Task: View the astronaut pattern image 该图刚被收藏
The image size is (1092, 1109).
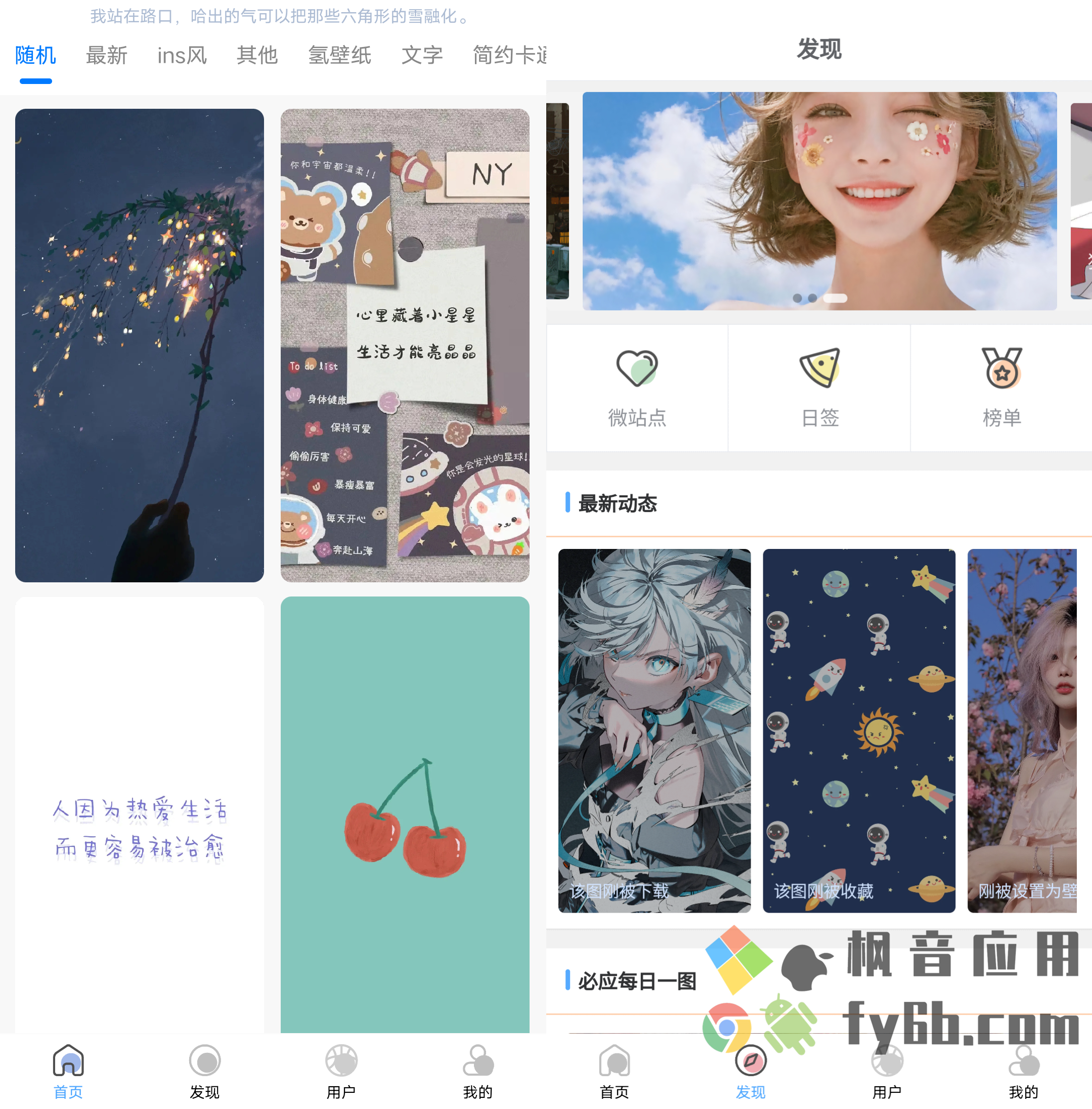Action: coord(858,730)
